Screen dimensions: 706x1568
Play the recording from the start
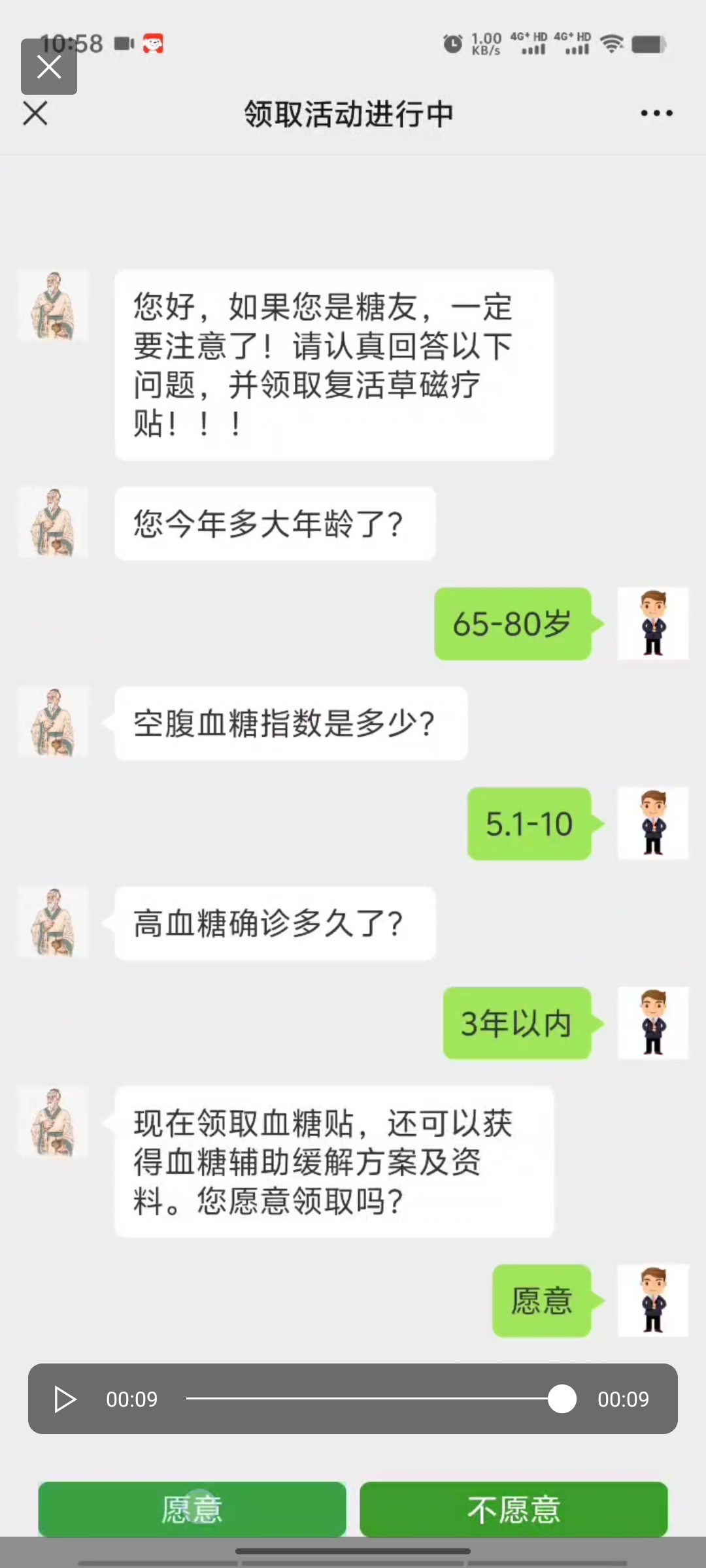[x=65, y=1399]
